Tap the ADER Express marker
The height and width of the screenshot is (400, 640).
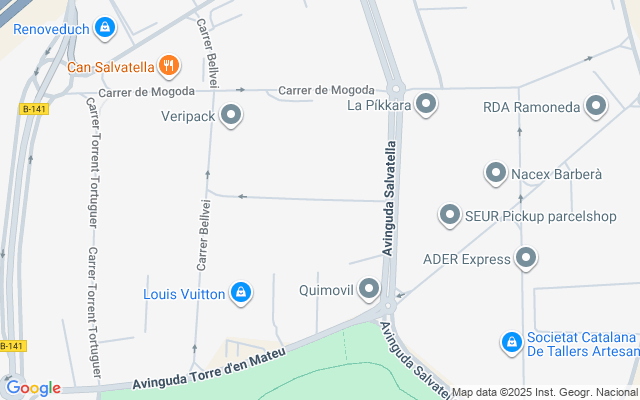tap(527, 260)
